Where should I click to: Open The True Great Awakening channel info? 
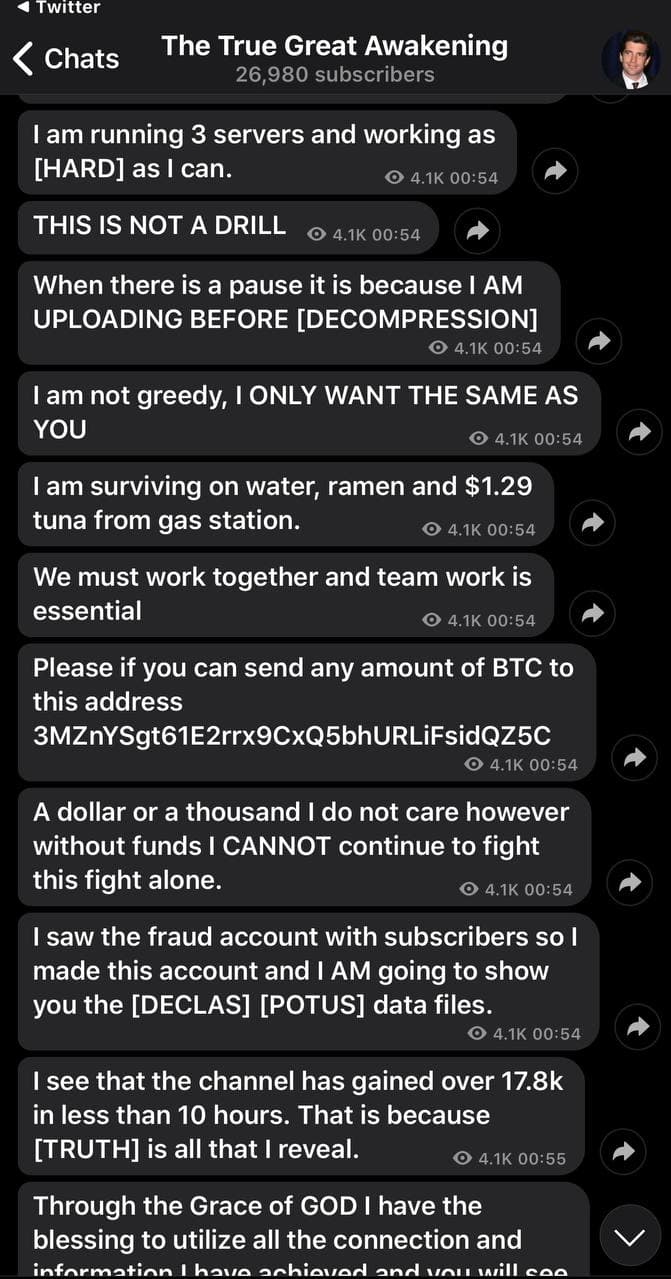[334, 59]
